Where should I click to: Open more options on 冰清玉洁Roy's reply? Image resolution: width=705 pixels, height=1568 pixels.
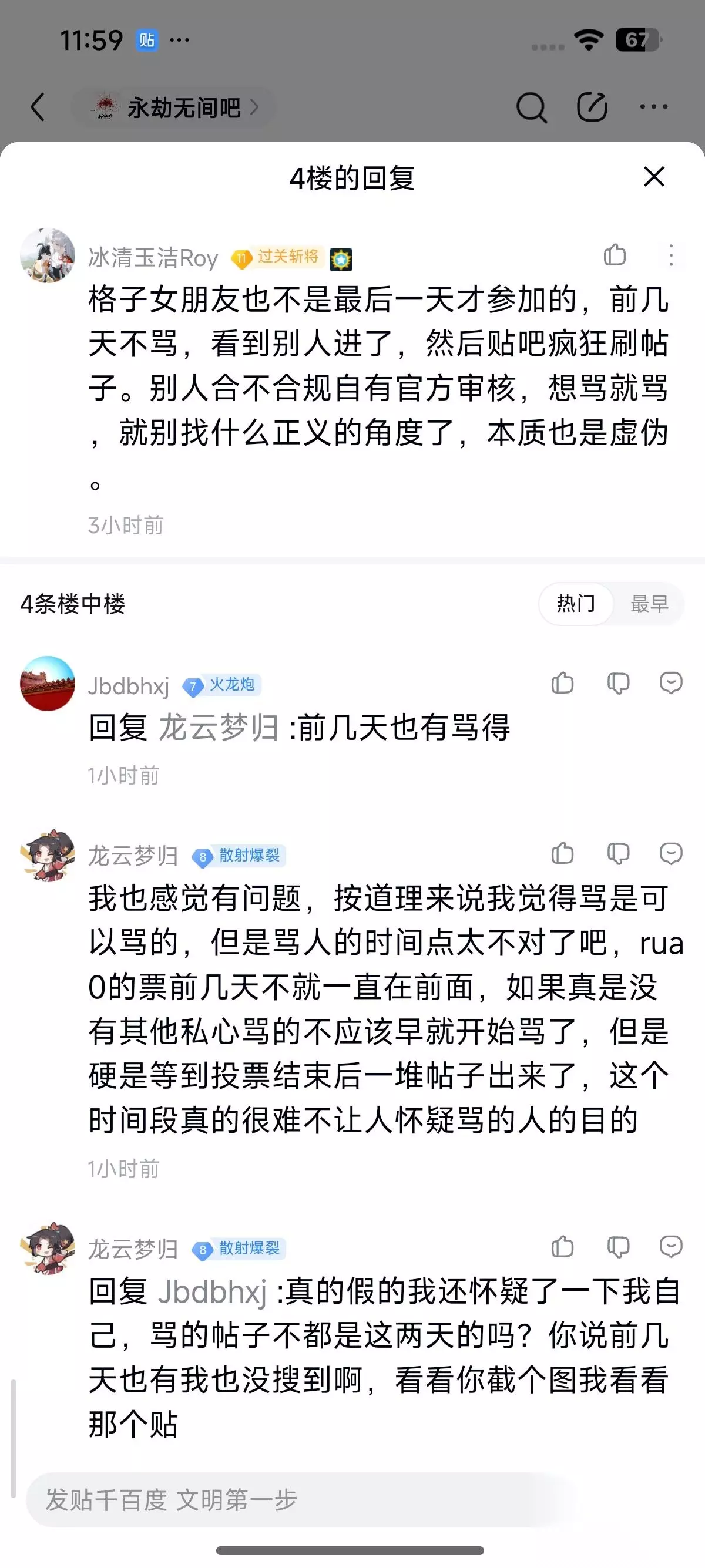(671, 255)
